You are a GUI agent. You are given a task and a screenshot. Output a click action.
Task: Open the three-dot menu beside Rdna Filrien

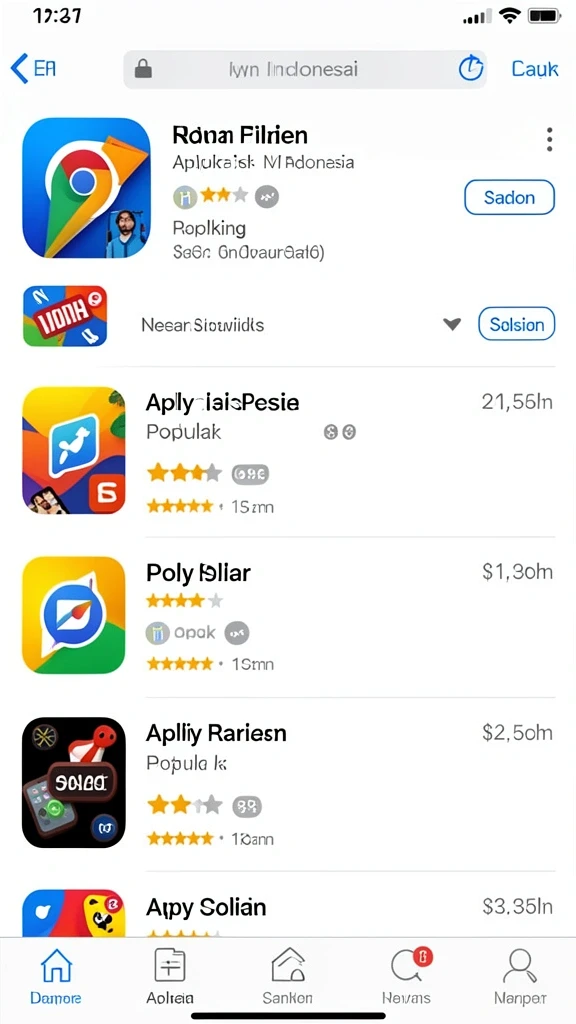click(x=549, y=139)
